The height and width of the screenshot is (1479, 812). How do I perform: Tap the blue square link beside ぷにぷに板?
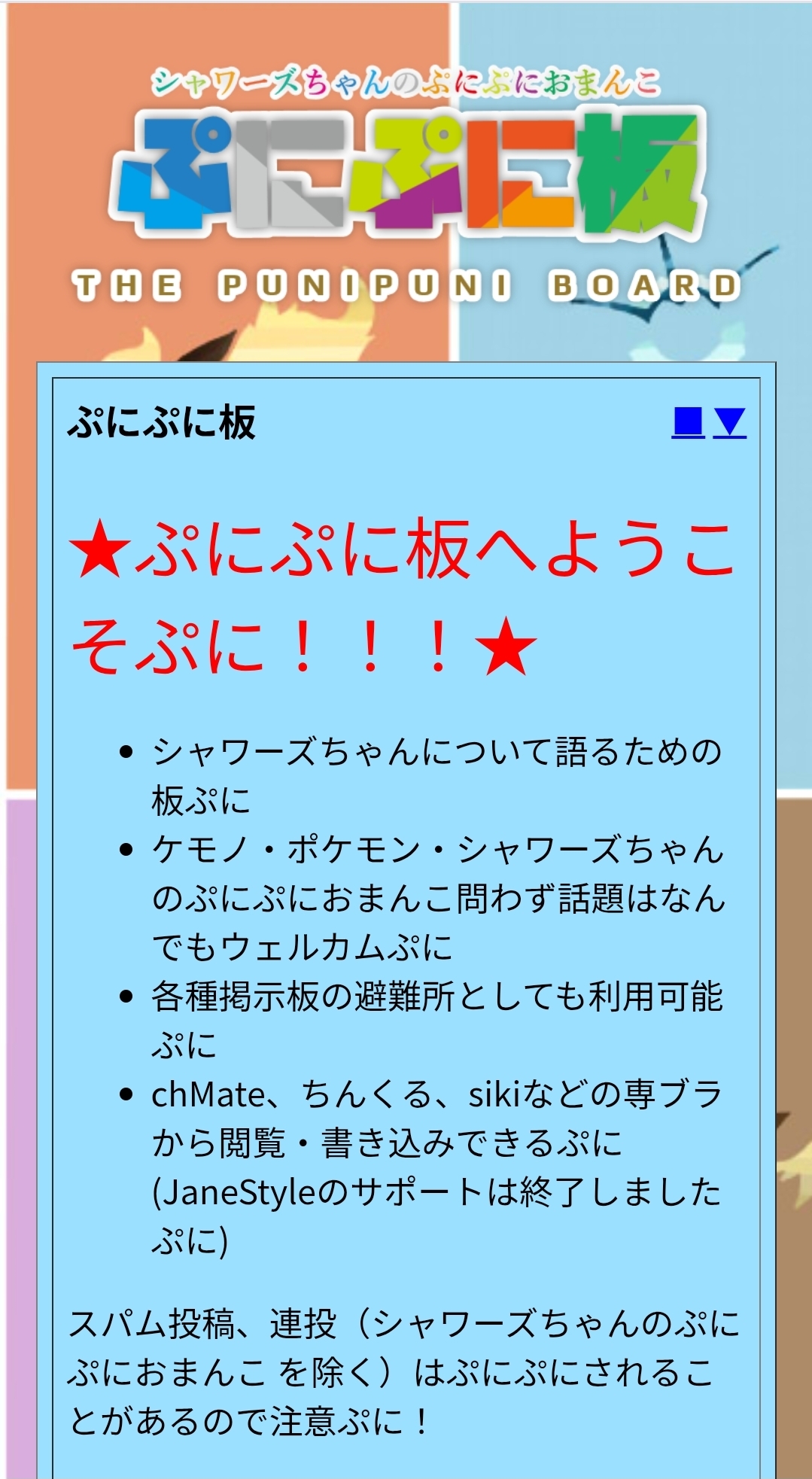(x=688, y=422)
